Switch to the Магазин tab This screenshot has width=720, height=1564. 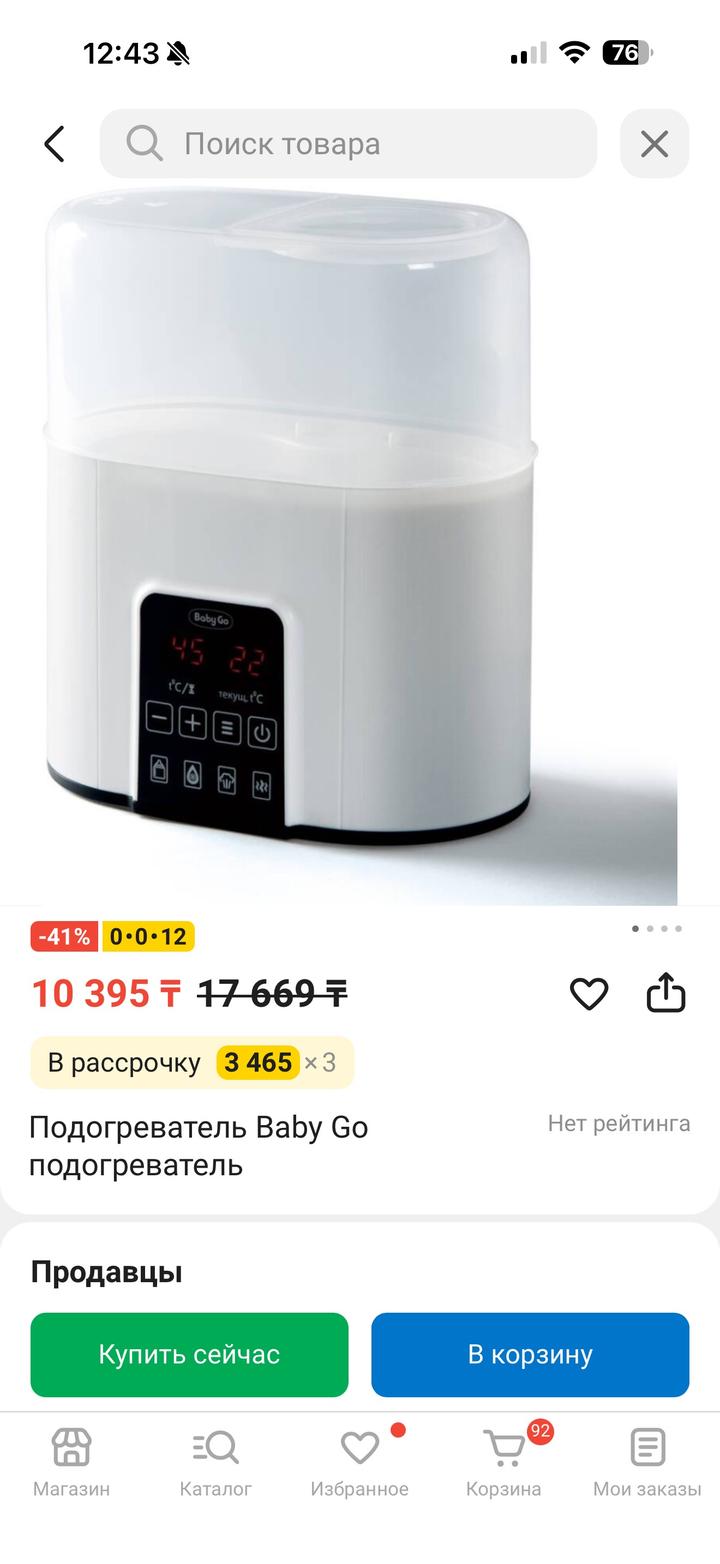point(71,1462)
